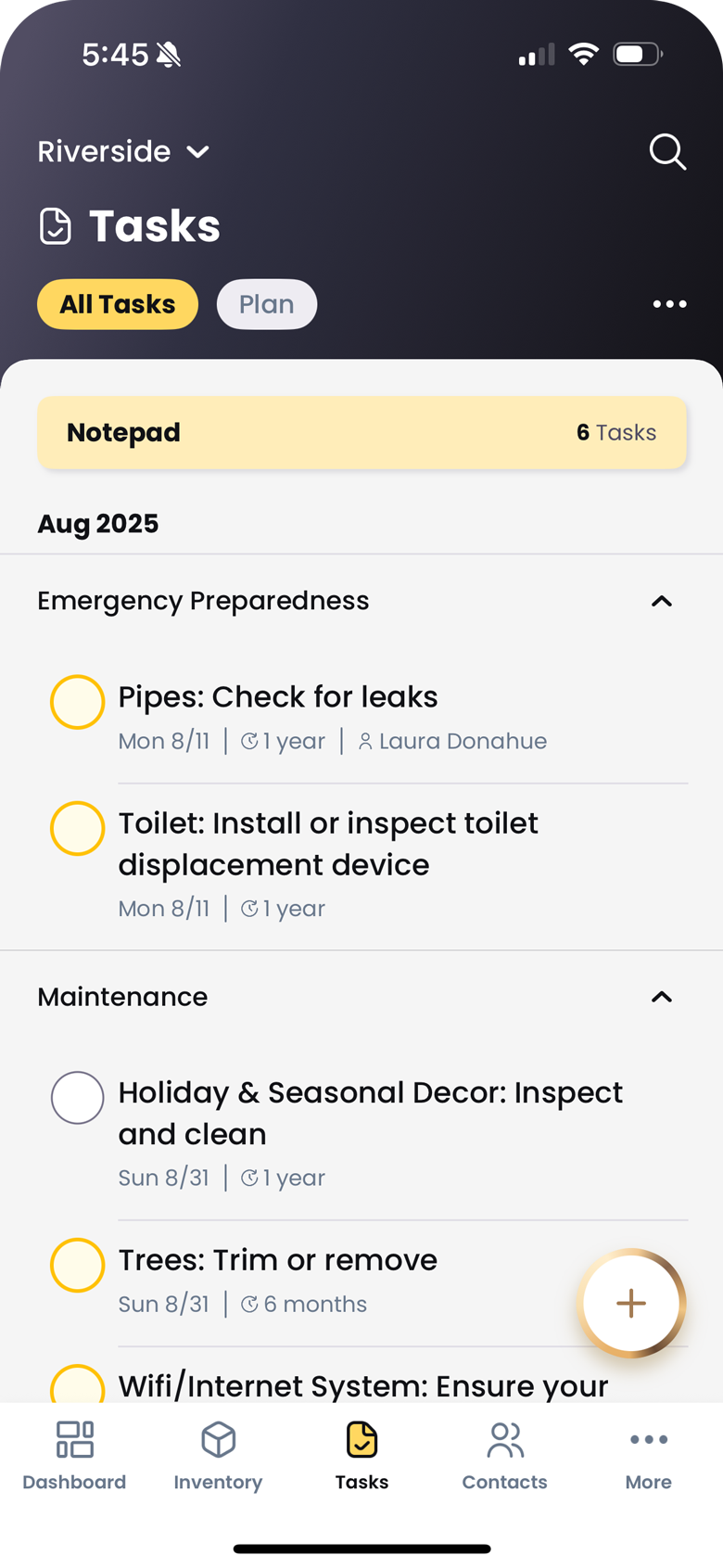723x1568 pixels.
Task: Open Holiday & Seasonal Decor task details
Action: (371, 1113)
